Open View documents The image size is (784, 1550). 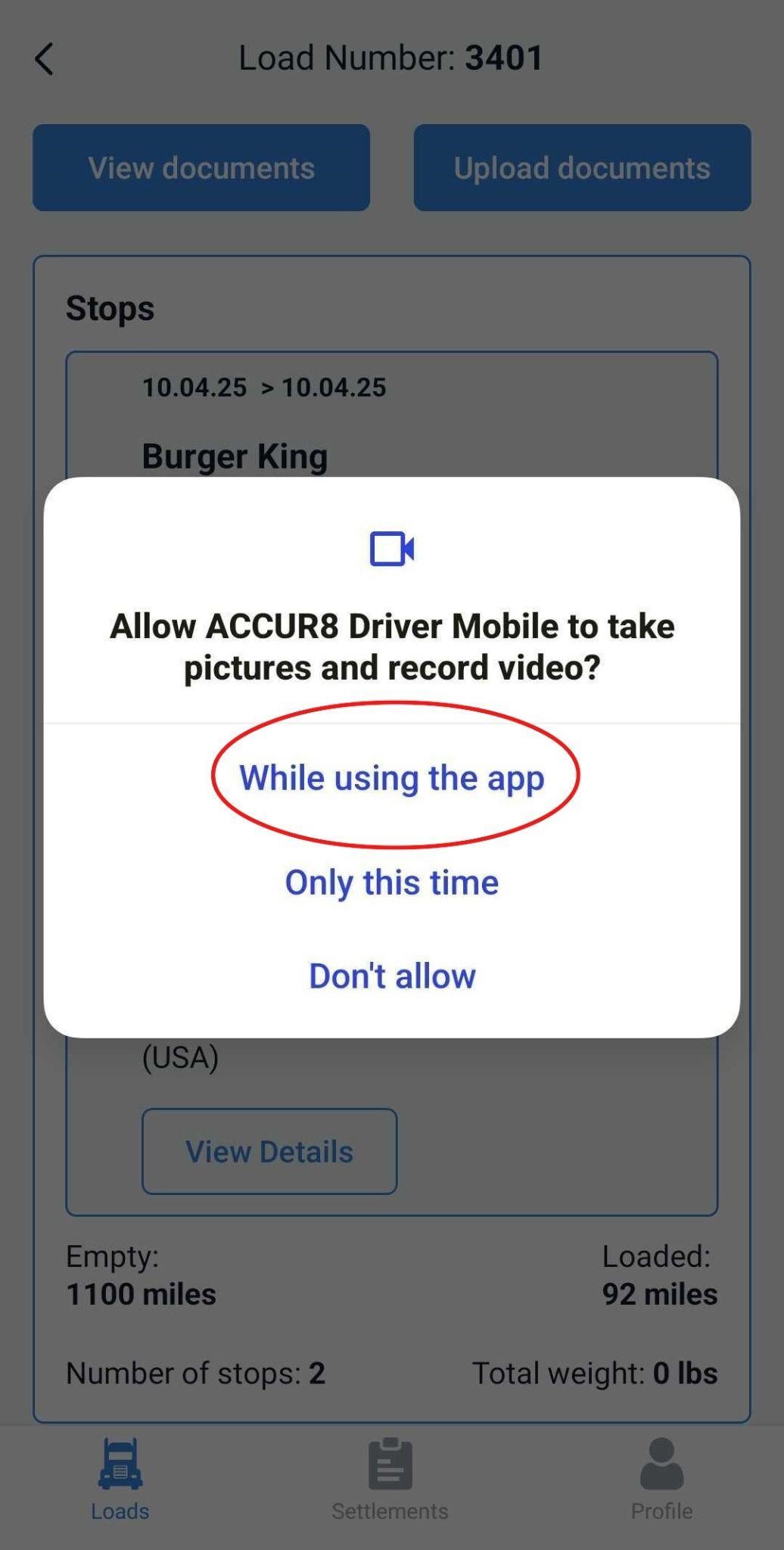click(201, 168)
